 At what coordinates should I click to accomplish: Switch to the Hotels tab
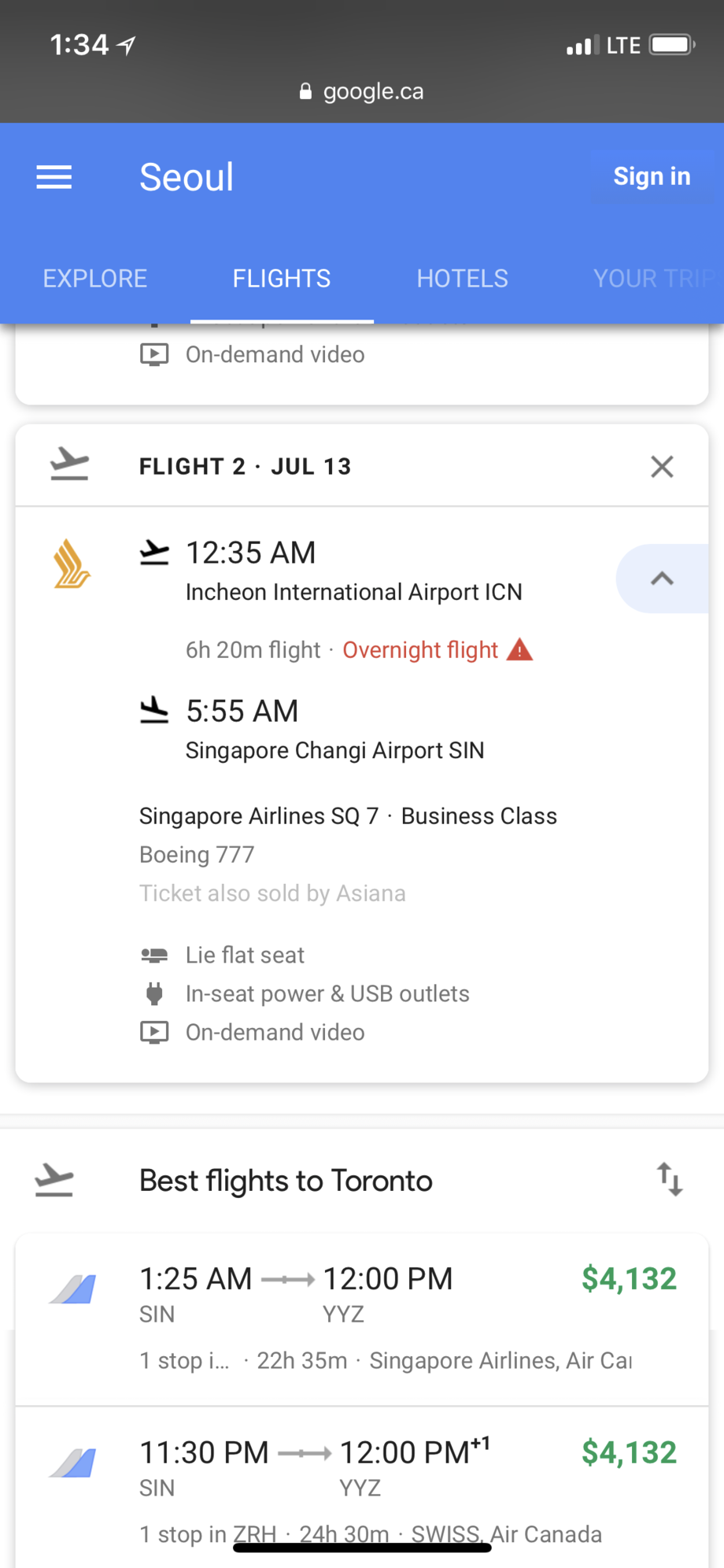click(462, 279)
